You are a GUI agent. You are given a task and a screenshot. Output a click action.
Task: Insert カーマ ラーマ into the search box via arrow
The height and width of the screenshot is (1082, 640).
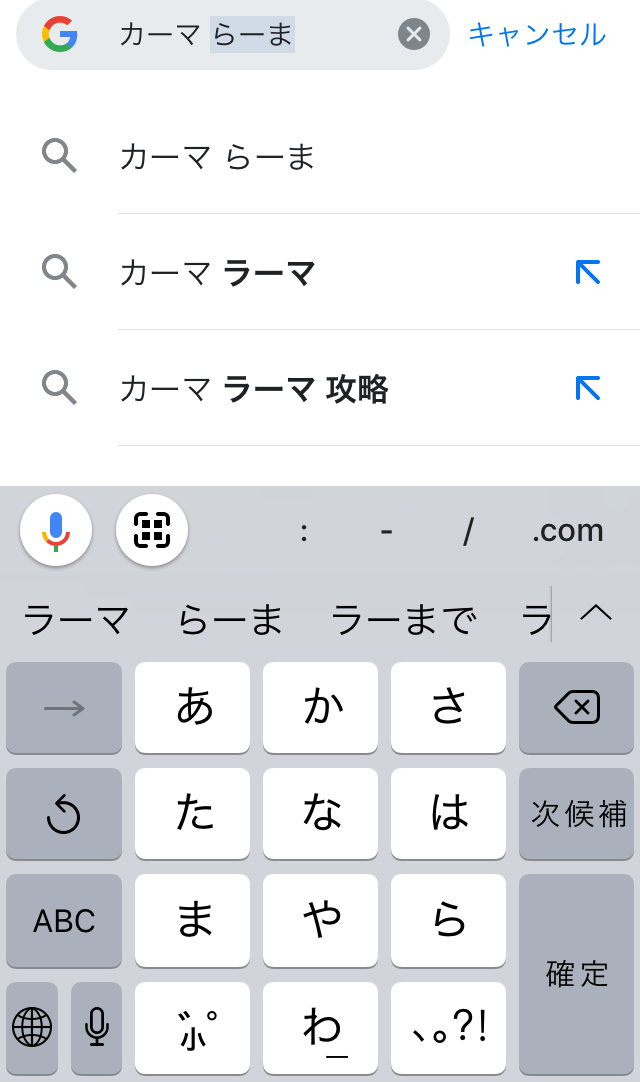click(x=588, y=272)
